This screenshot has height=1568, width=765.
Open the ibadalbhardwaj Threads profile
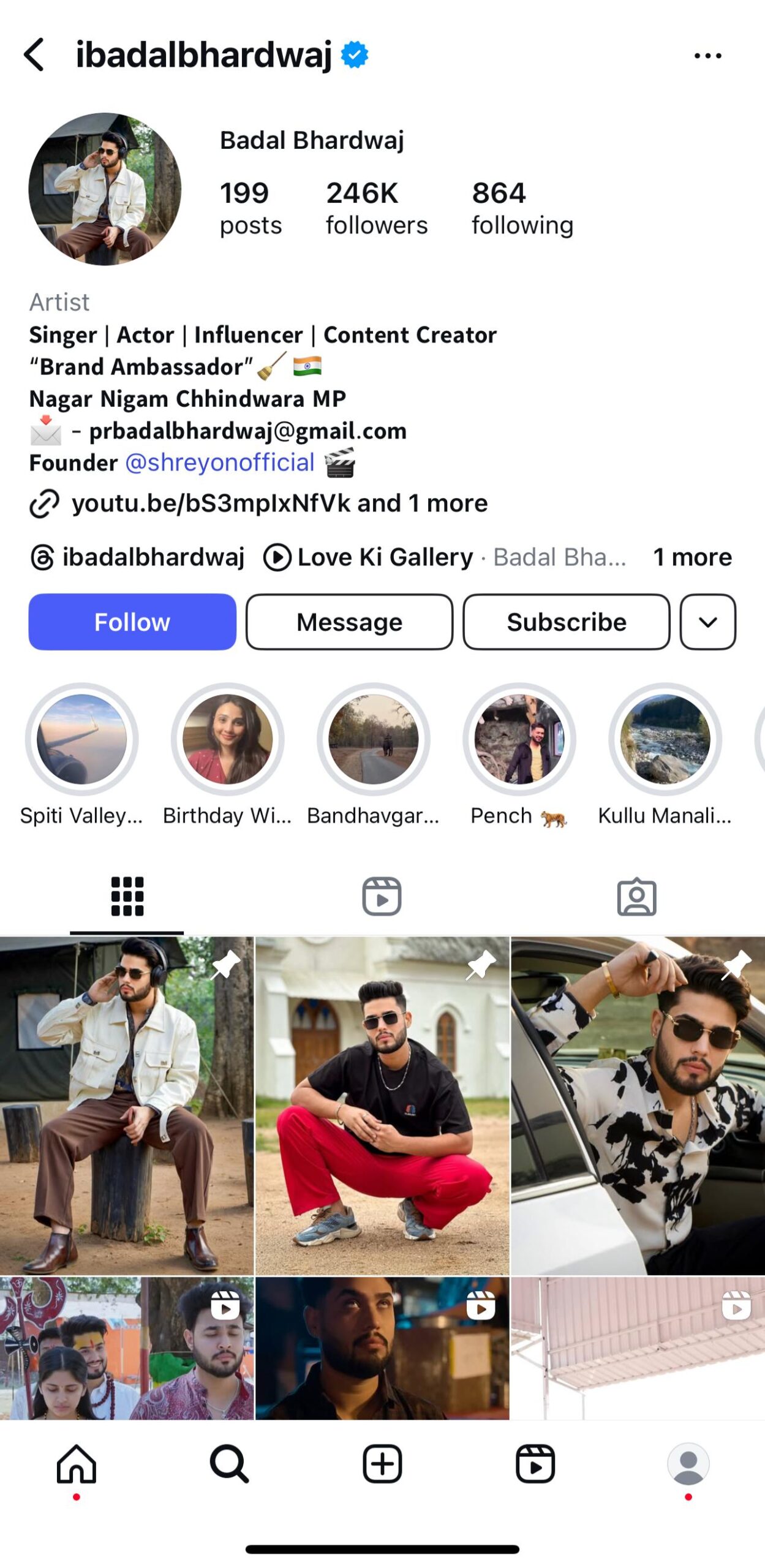pyautogui.click(x=138, y=557)
